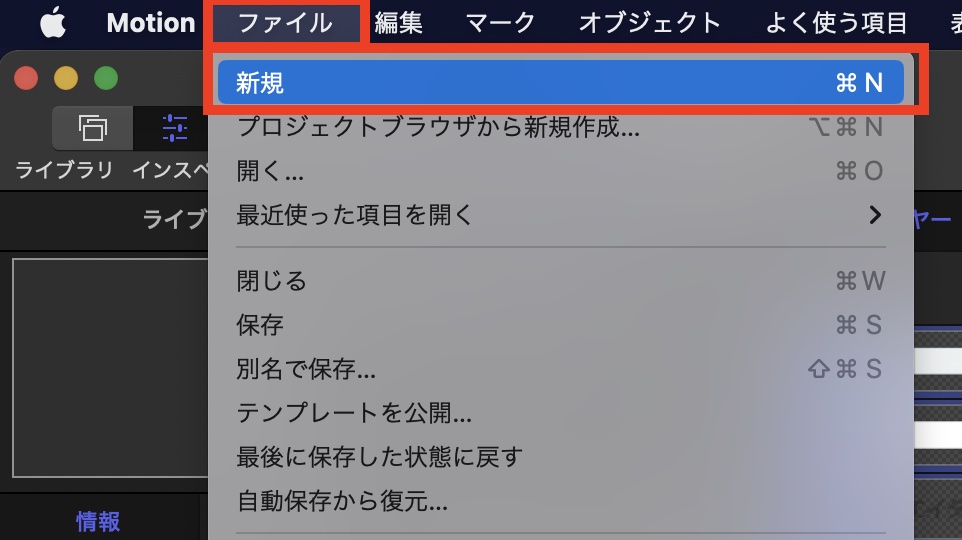Screen dimensions: 962x540
Task: Minimize the window with the yellow button
Action: pyautogui.click(x=66, y=78)
